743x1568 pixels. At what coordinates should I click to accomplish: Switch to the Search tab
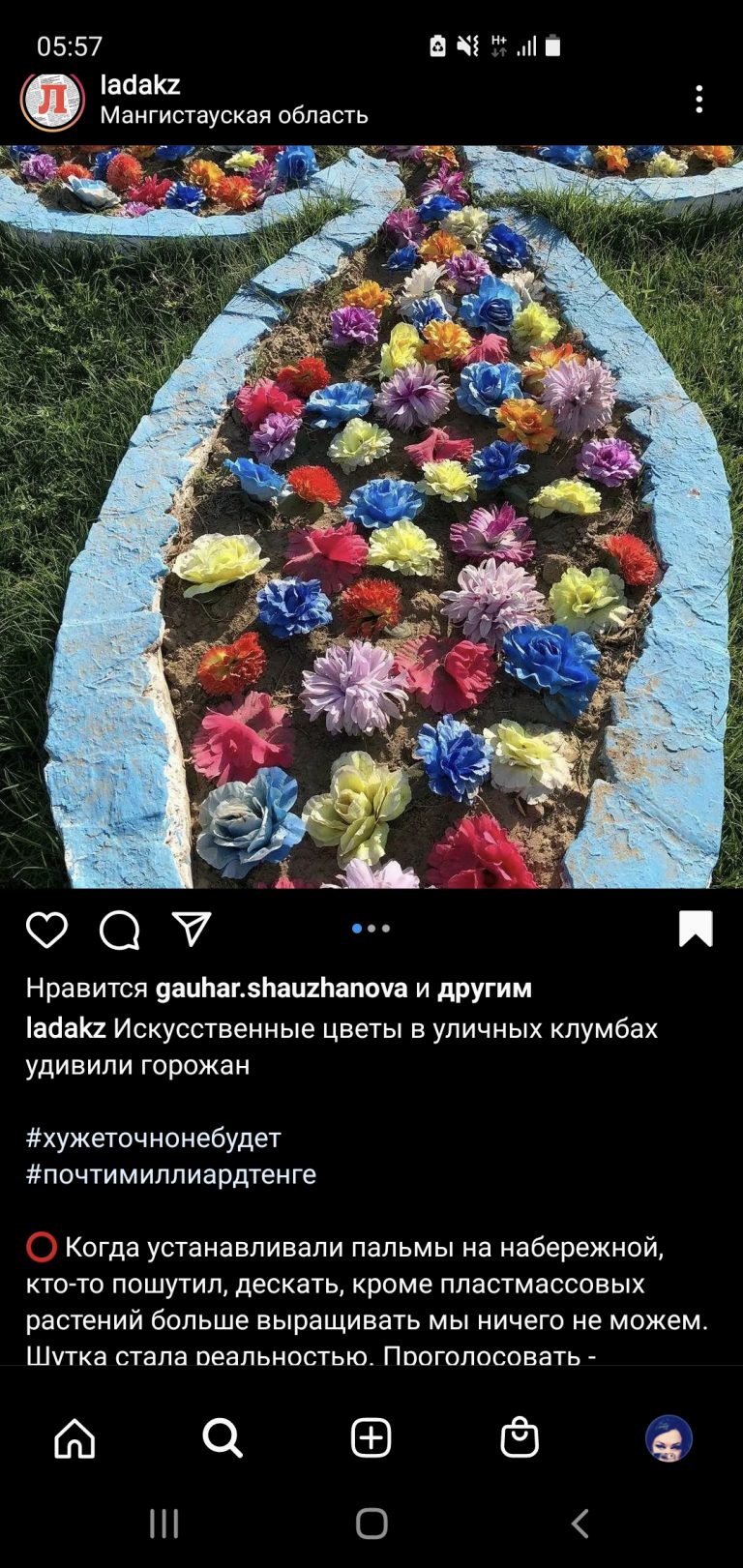[223, 1437]
